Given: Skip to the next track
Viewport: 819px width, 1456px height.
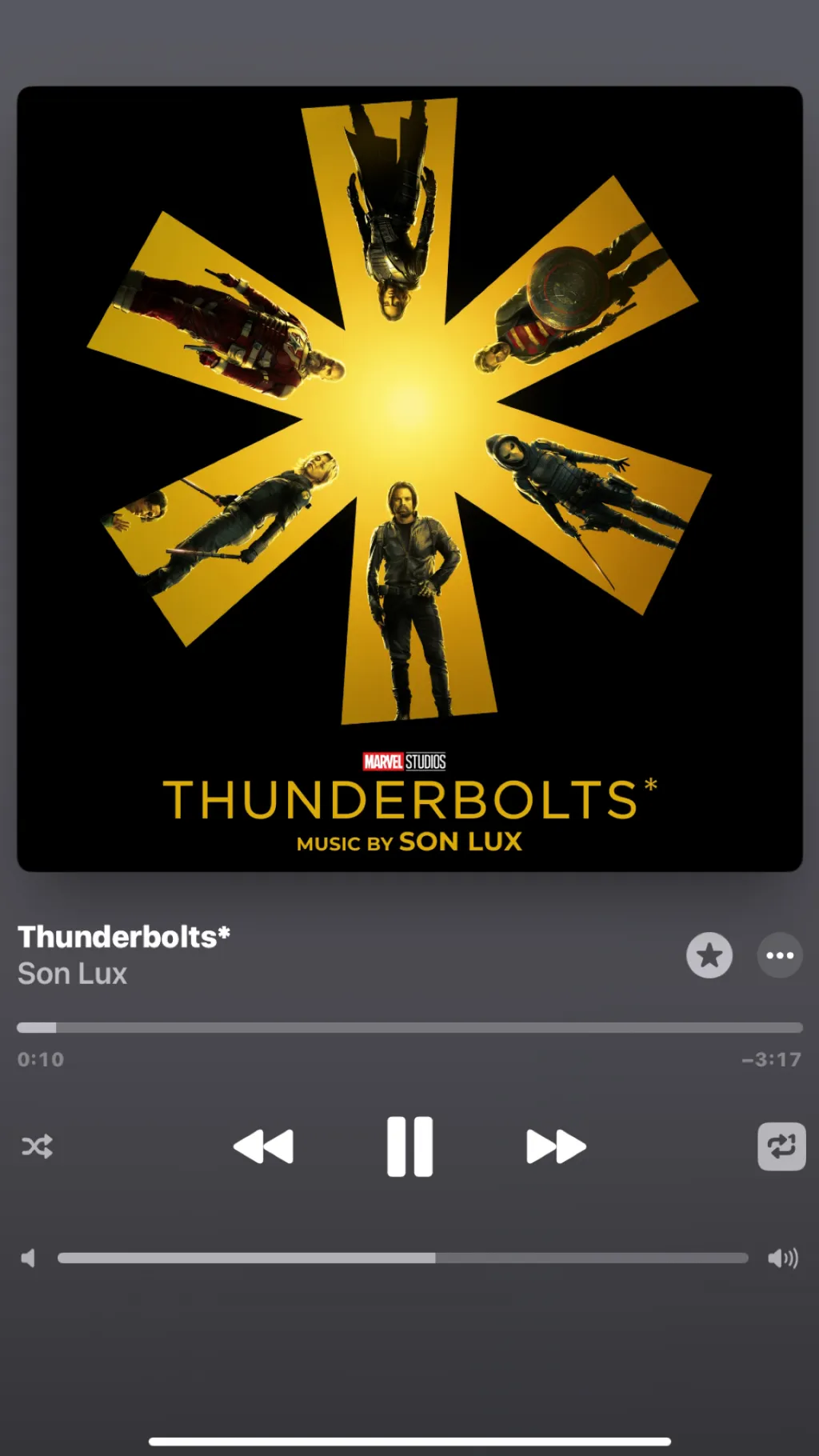Looking at the screenshot, I should pos(556,1146).
